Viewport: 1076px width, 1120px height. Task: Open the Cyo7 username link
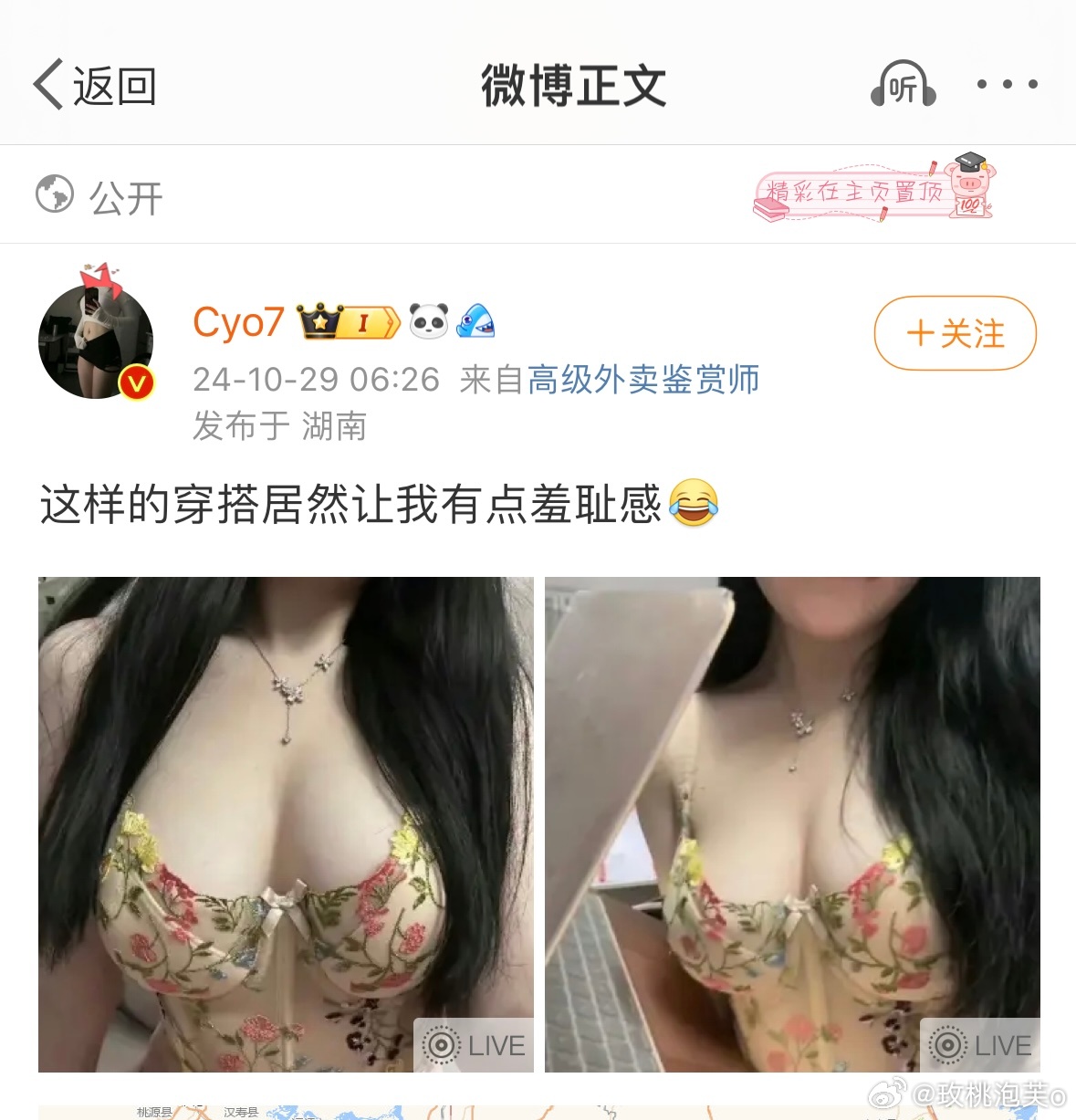[238, 323]
